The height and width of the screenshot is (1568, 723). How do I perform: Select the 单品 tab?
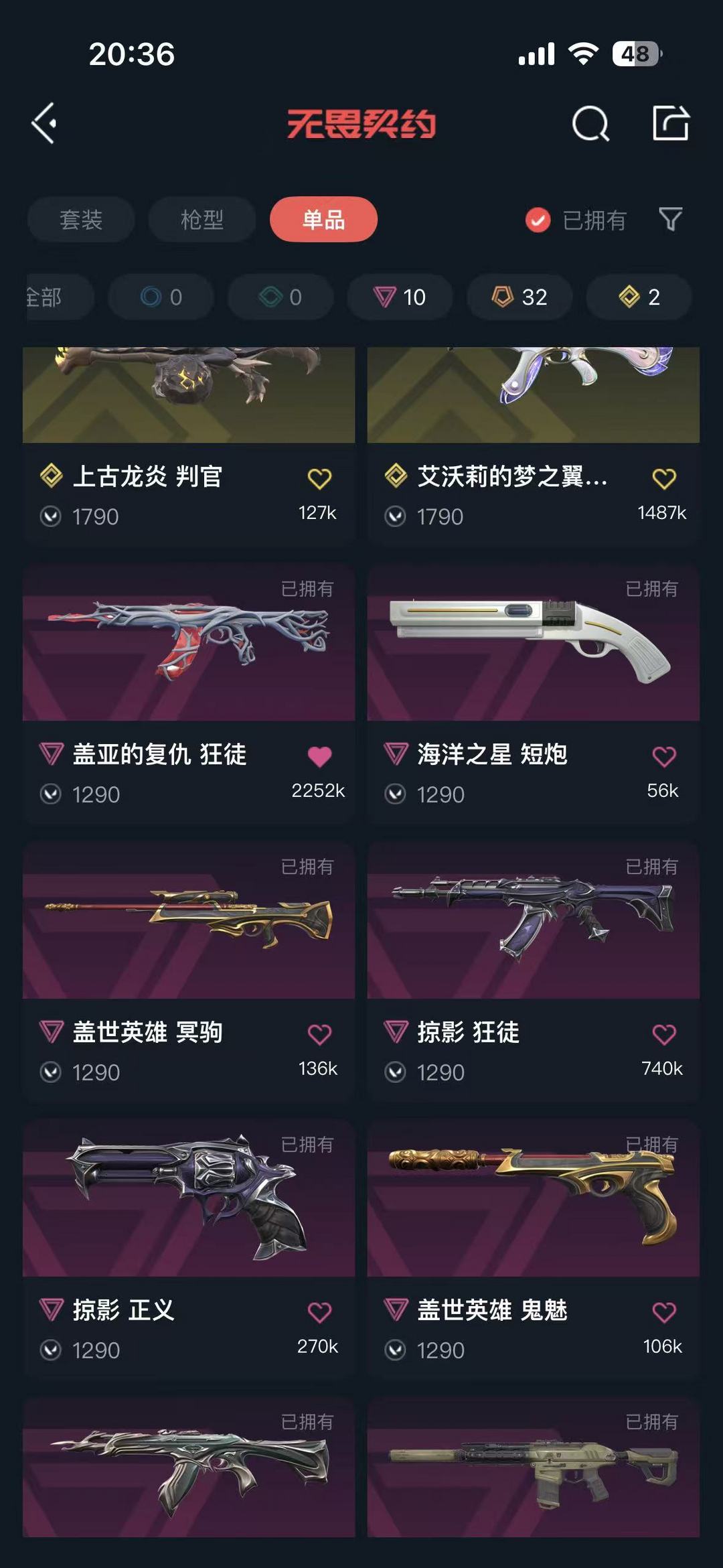(323, 219)
